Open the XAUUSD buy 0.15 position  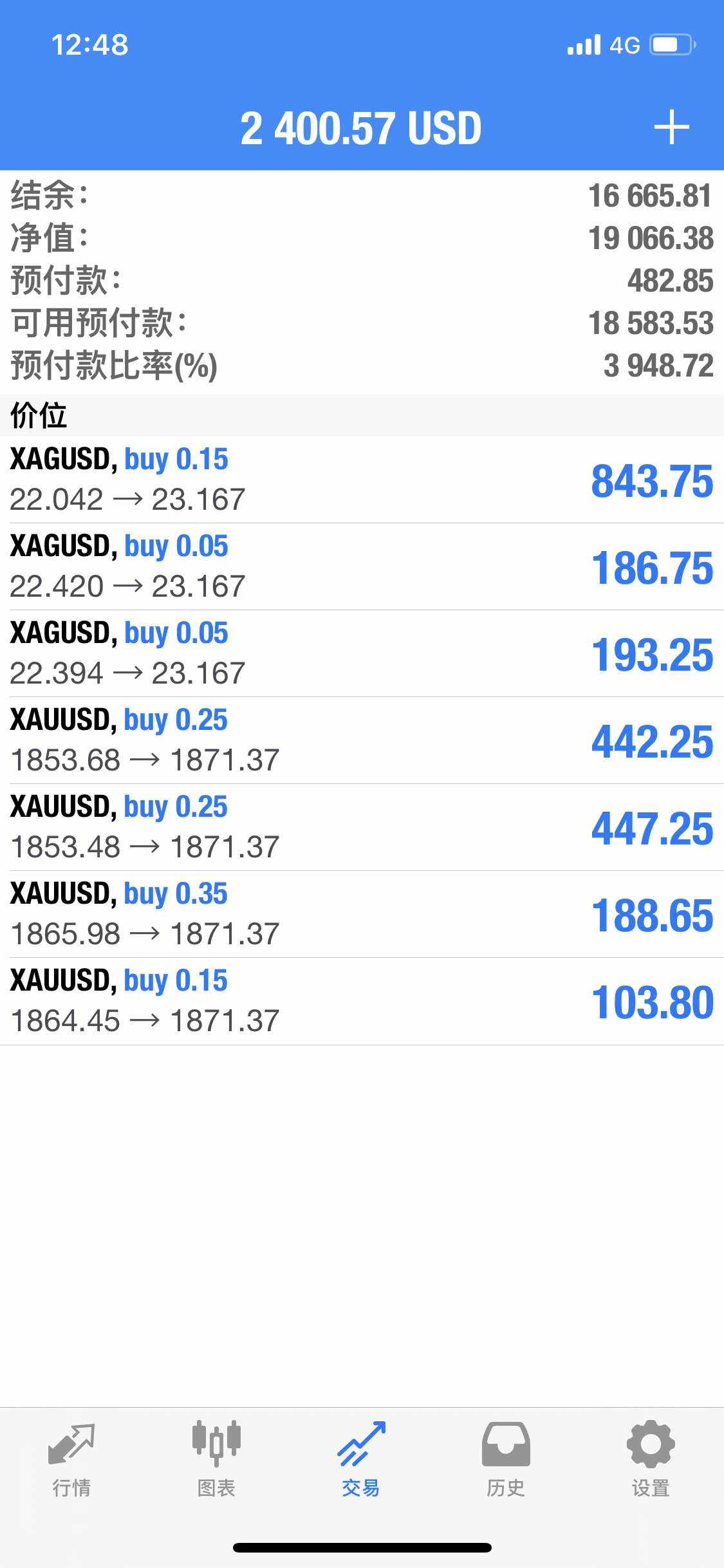coord(362,1001)
